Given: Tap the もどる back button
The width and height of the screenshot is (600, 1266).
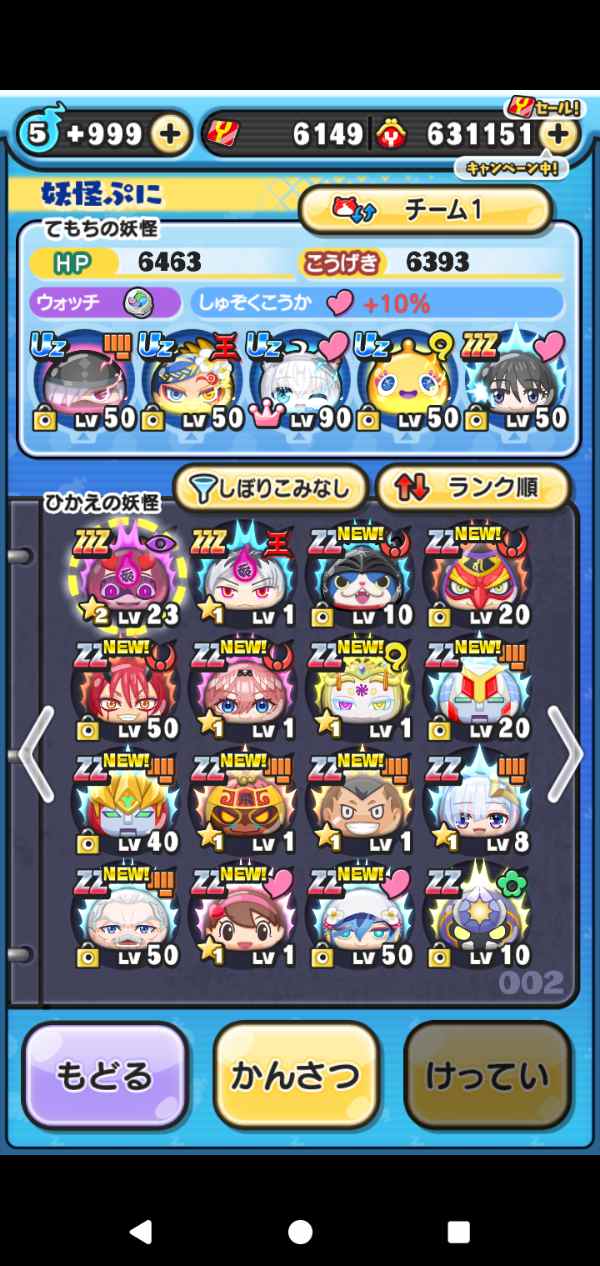Looking at the screenshot, I should [x=105, y=1076].
